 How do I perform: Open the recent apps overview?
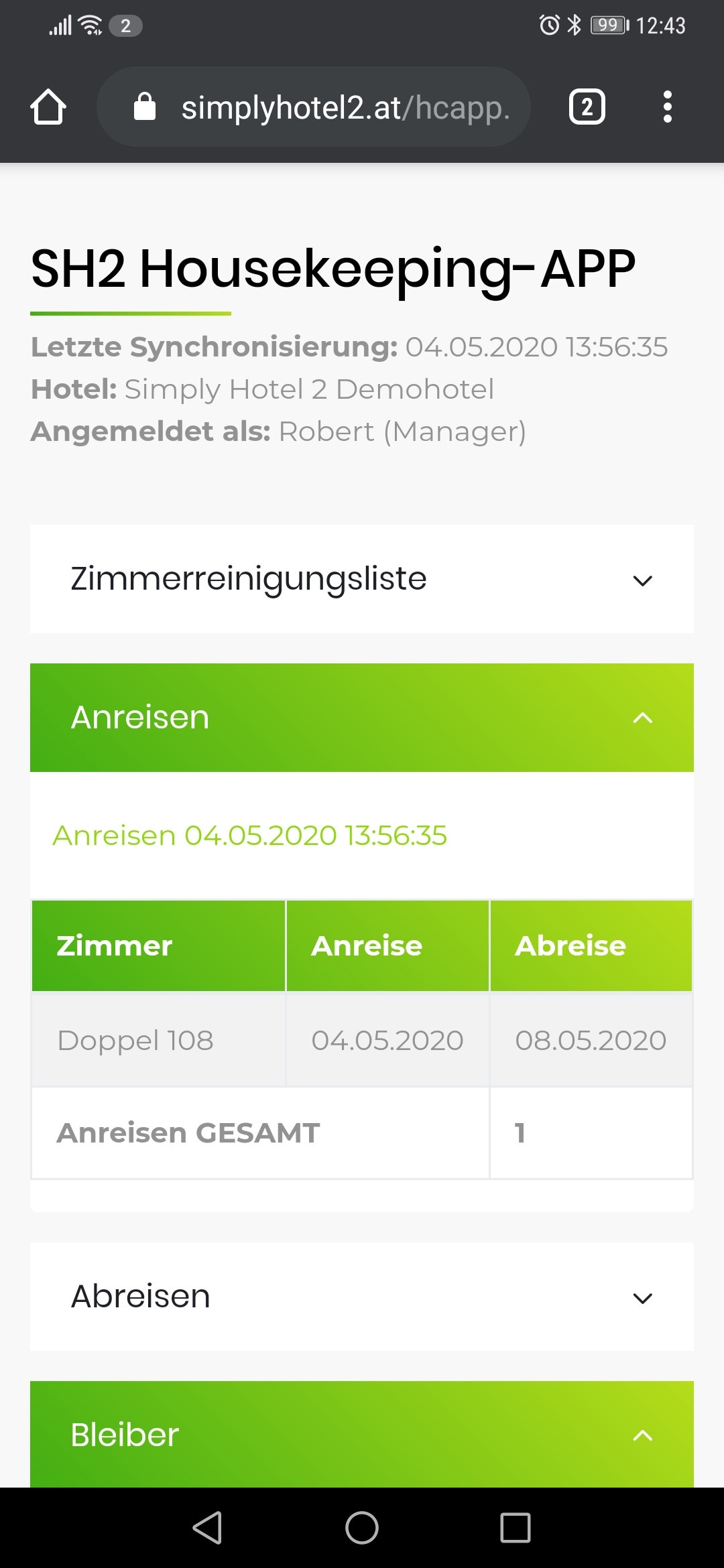tap(516, 1528)
